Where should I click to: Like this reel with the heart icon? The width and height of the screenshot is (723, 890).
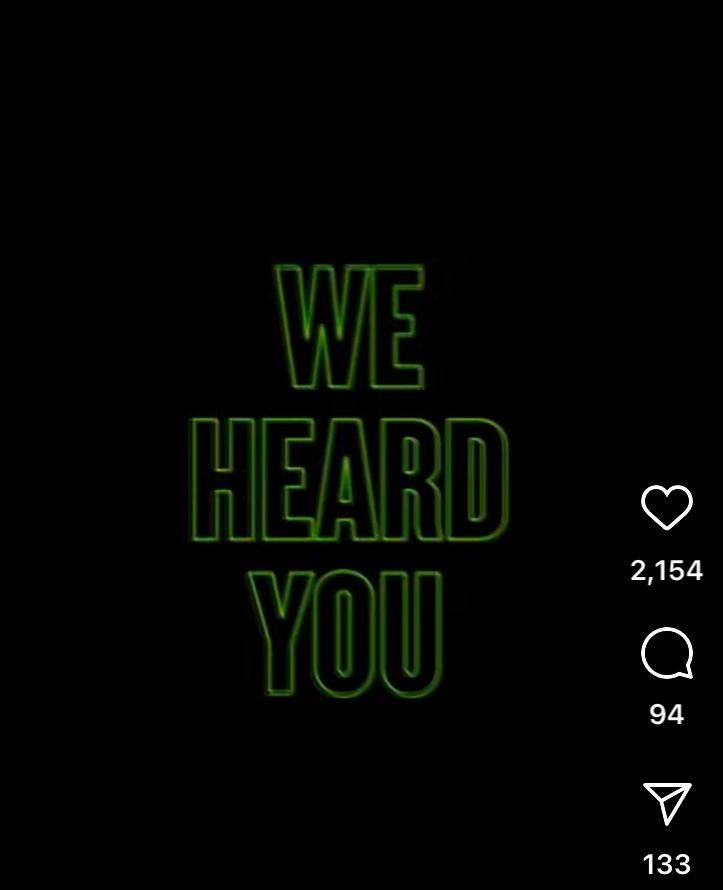(666, 507)
